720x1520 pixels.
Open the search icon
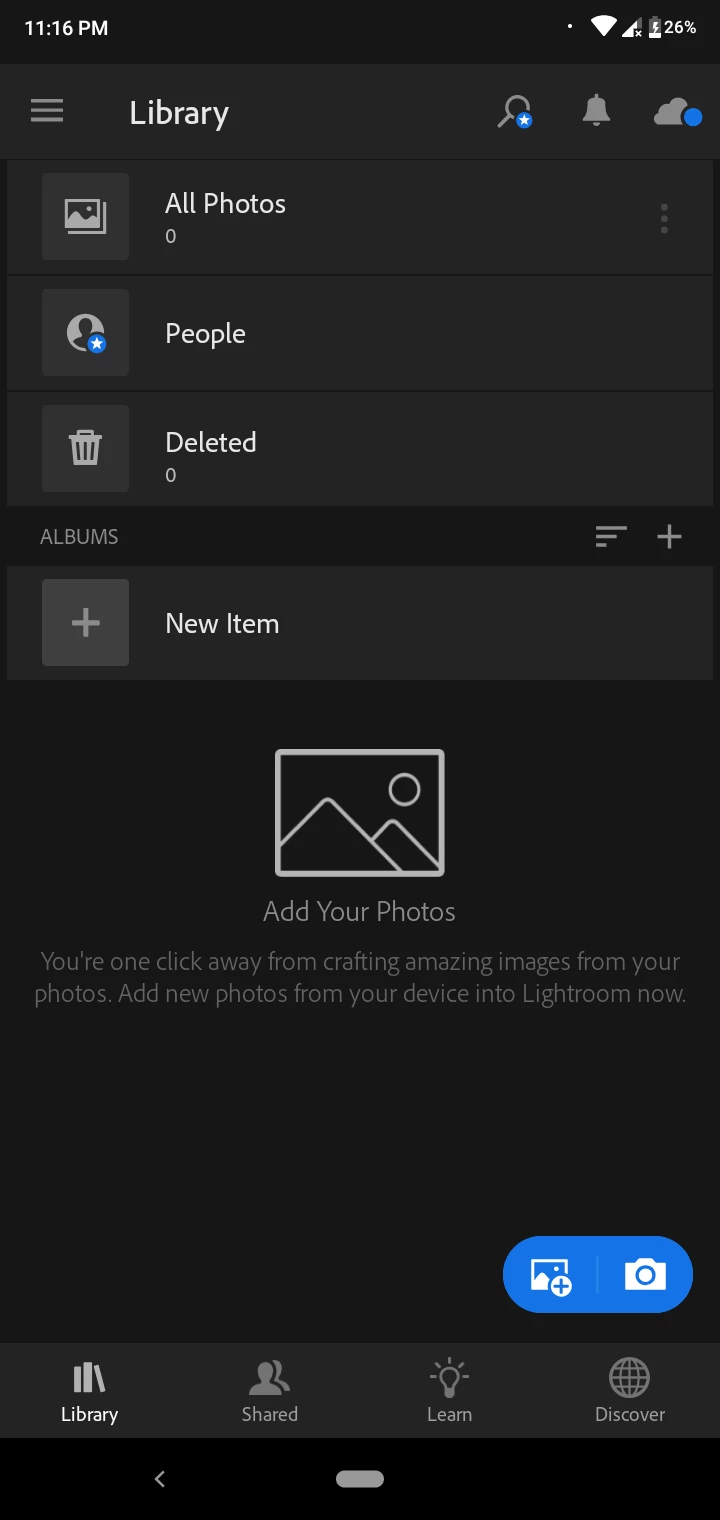[x=514, y=111]
